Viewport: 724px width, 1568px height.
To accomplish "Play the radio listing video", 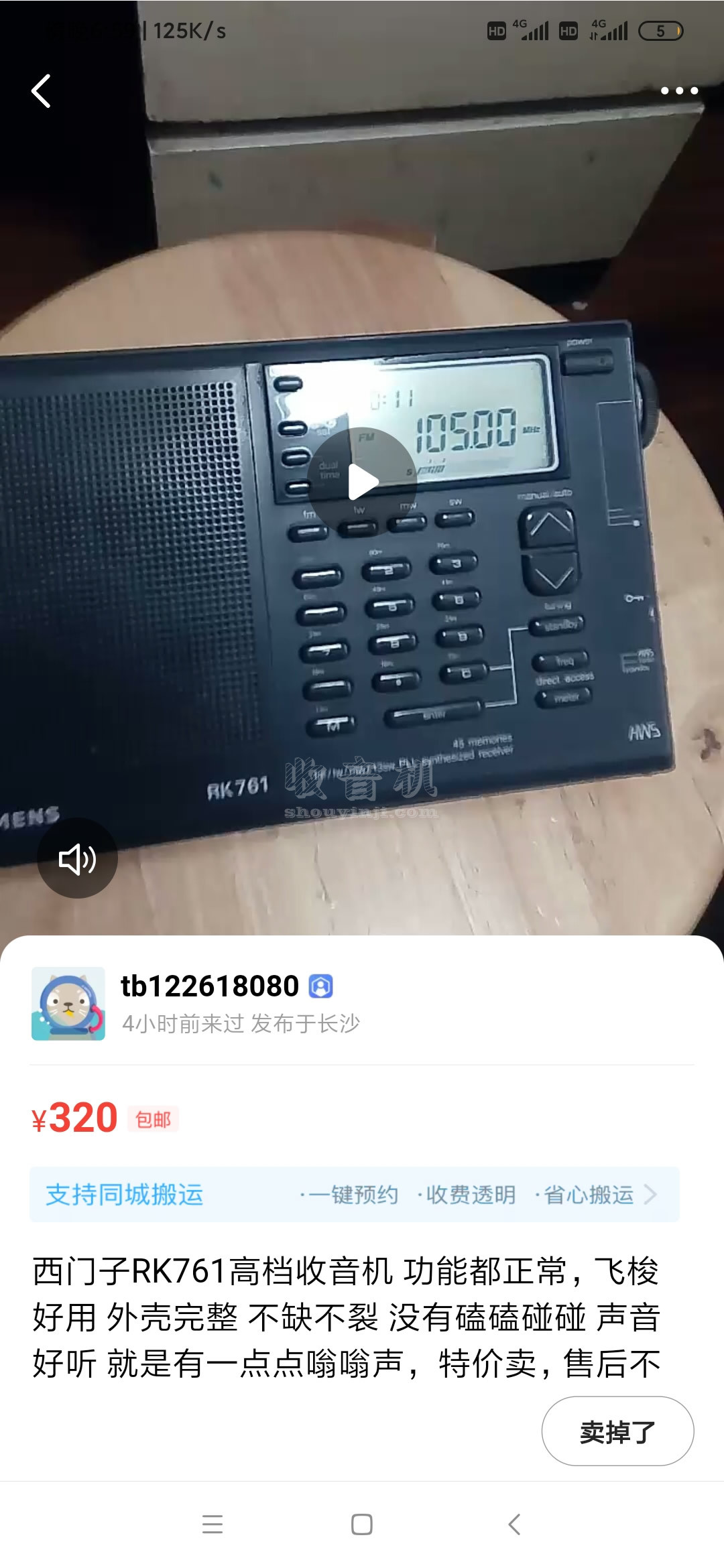I will [x=363, y=482].
